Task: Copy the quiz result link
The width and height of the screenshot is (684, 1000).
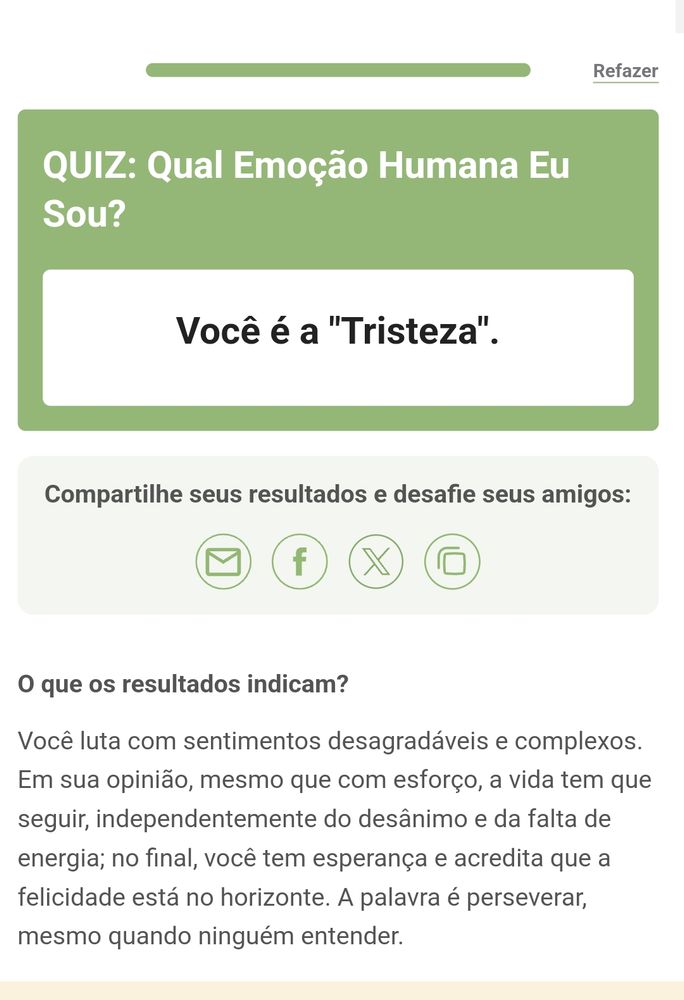Action: (452, 561)
